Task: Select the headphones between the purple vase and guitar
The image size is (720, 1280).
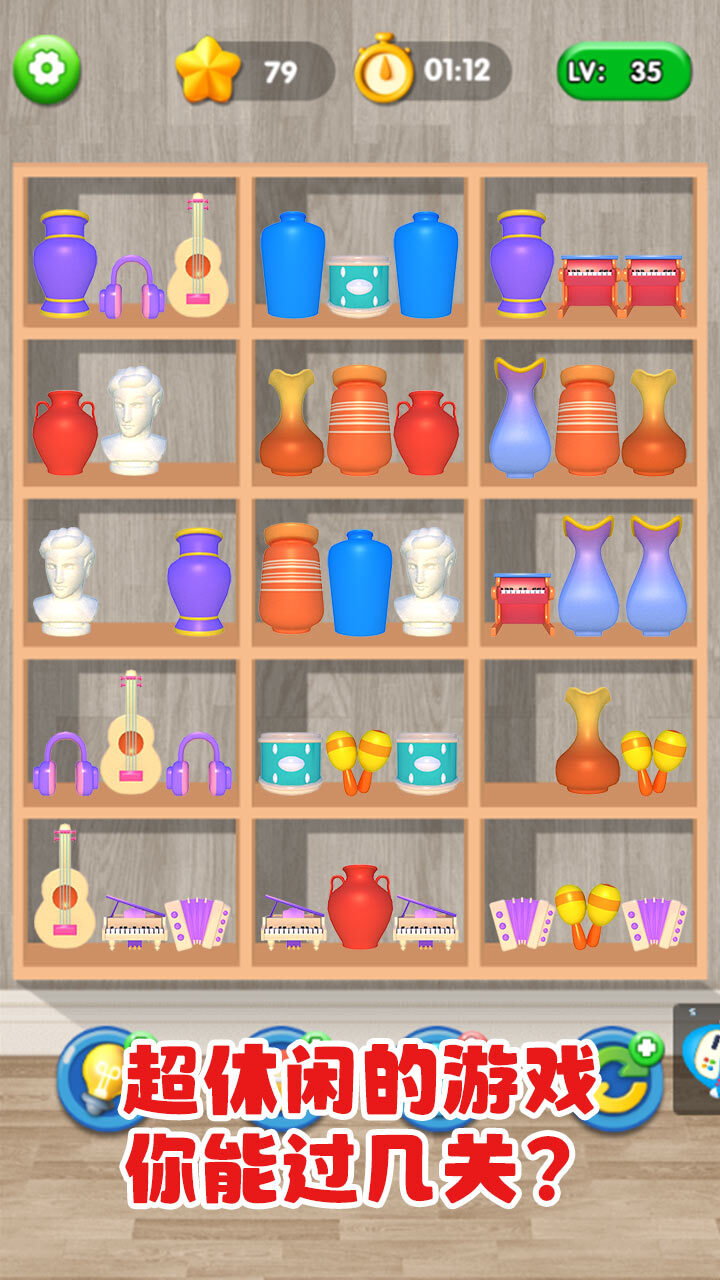Action: click(x=132, y=287)
